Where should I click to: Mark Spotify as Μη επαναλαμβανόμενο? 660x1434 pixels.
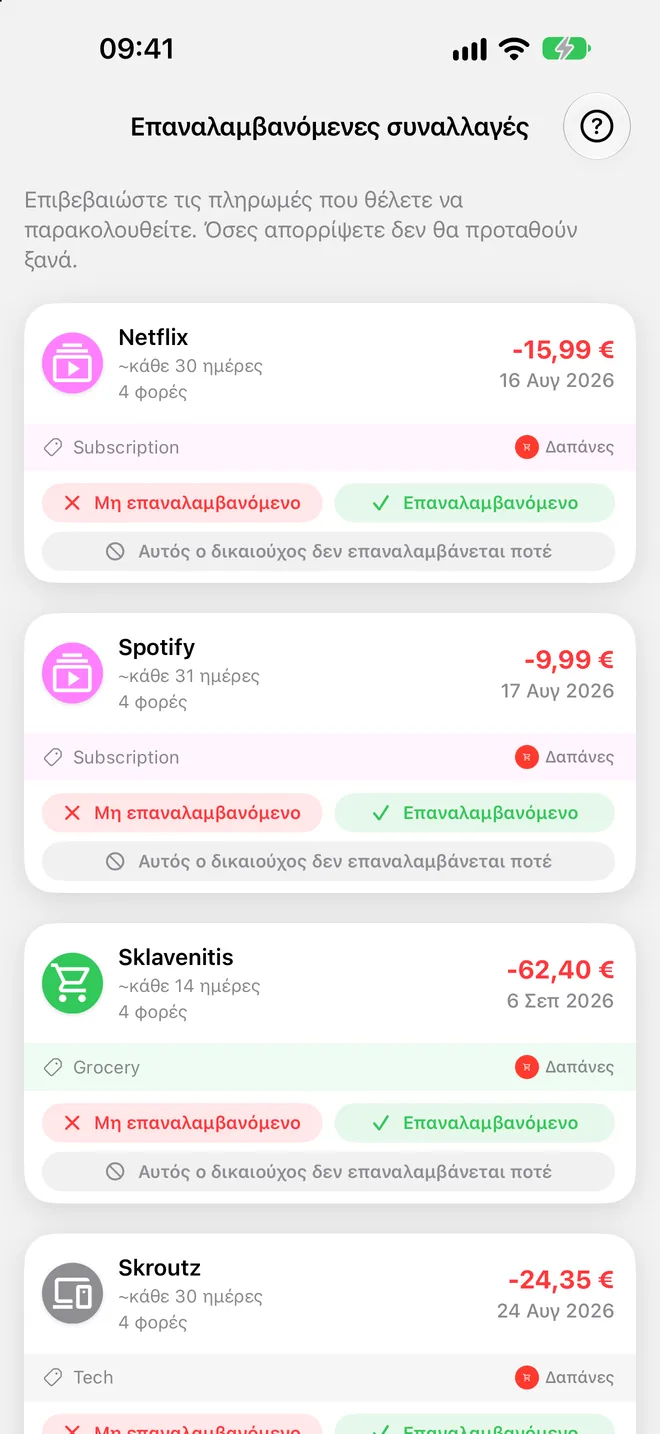click(x=183, y=813)
